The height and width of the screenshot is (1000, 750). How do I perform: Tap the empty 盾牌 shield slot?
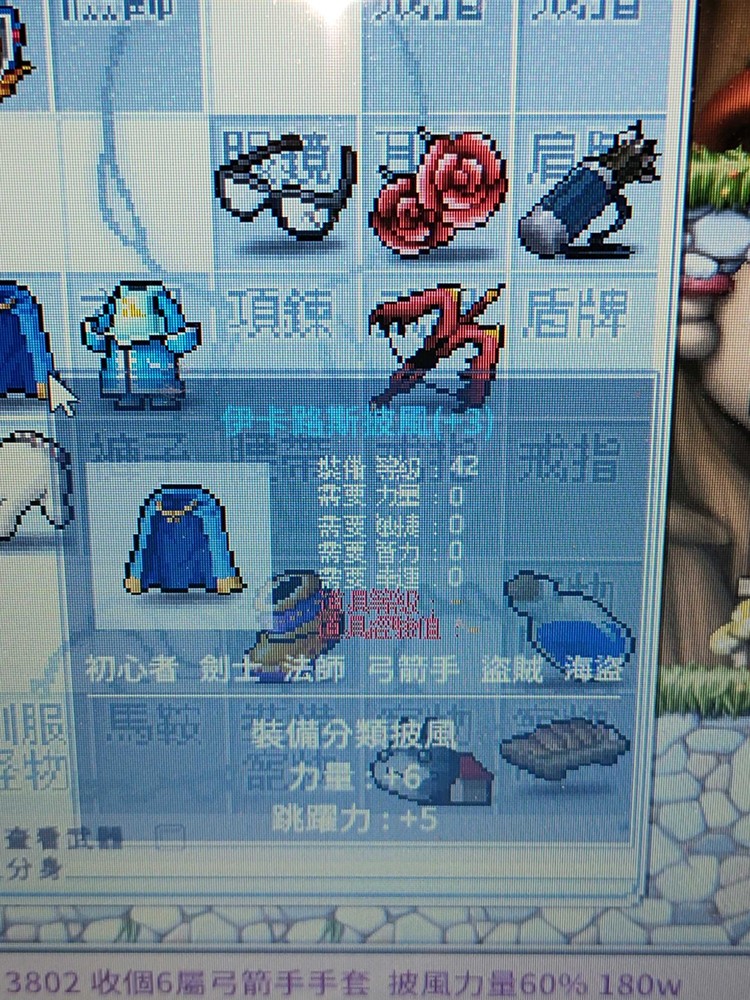[x=590, y=315]
